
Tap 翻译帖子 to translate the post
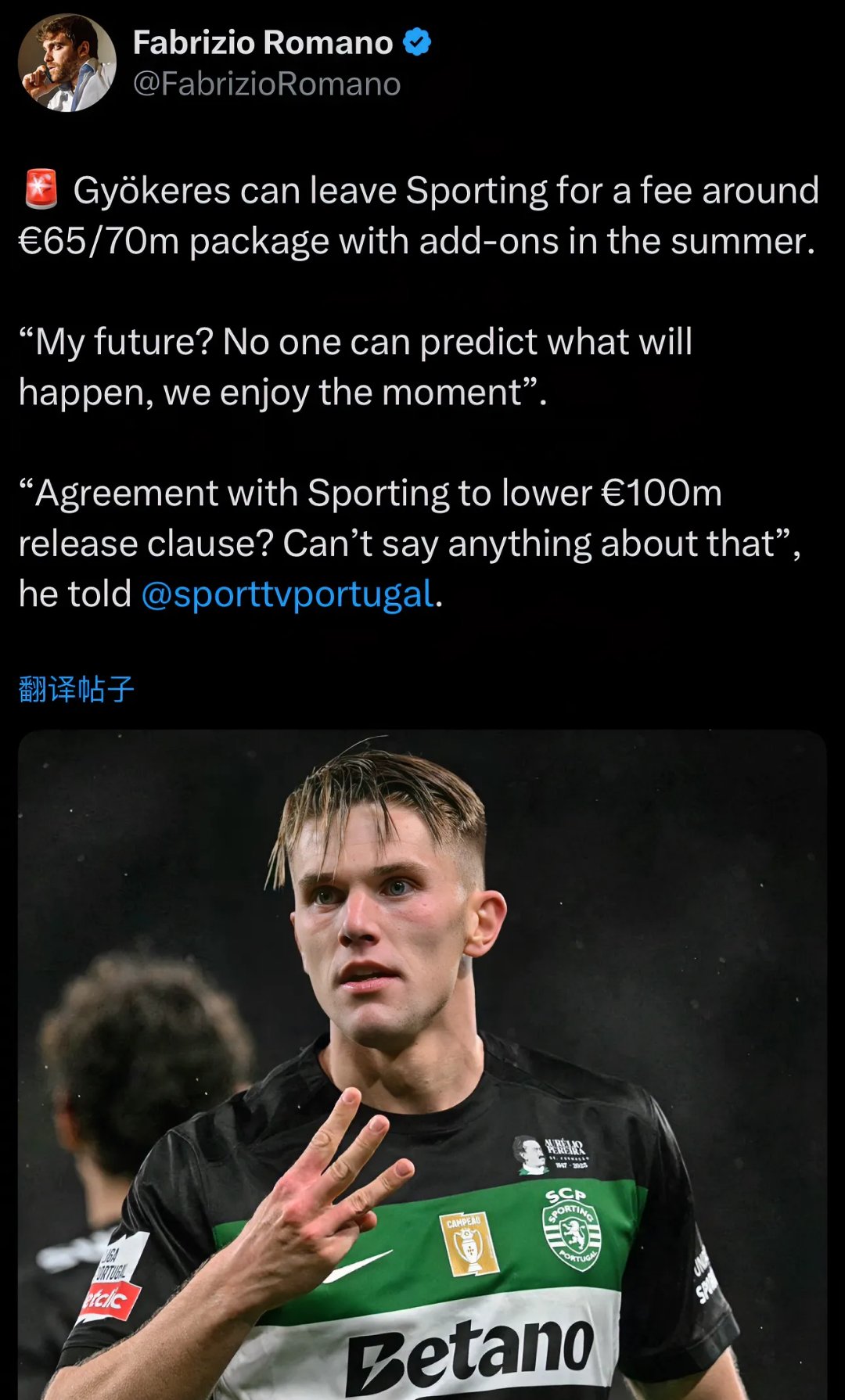coord(77,690)
